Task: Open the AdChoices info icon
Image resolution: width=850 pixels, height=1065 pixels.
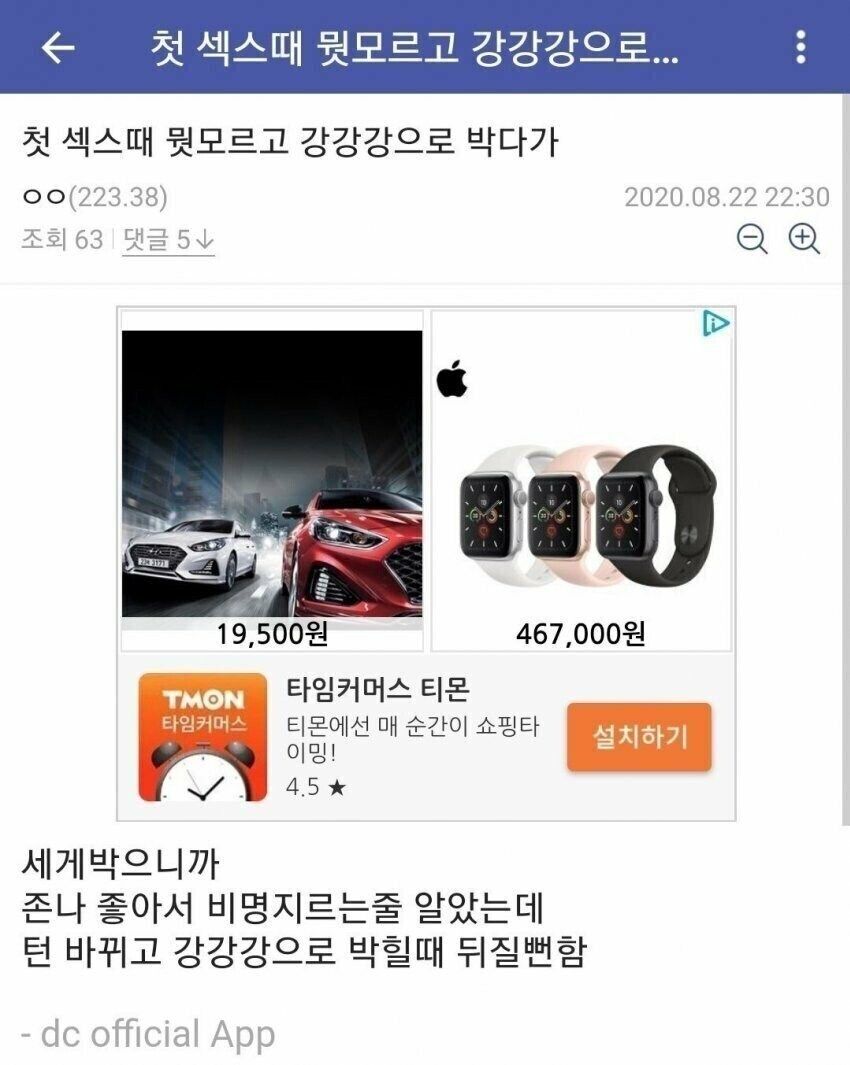Action: (x=715, y=323)
